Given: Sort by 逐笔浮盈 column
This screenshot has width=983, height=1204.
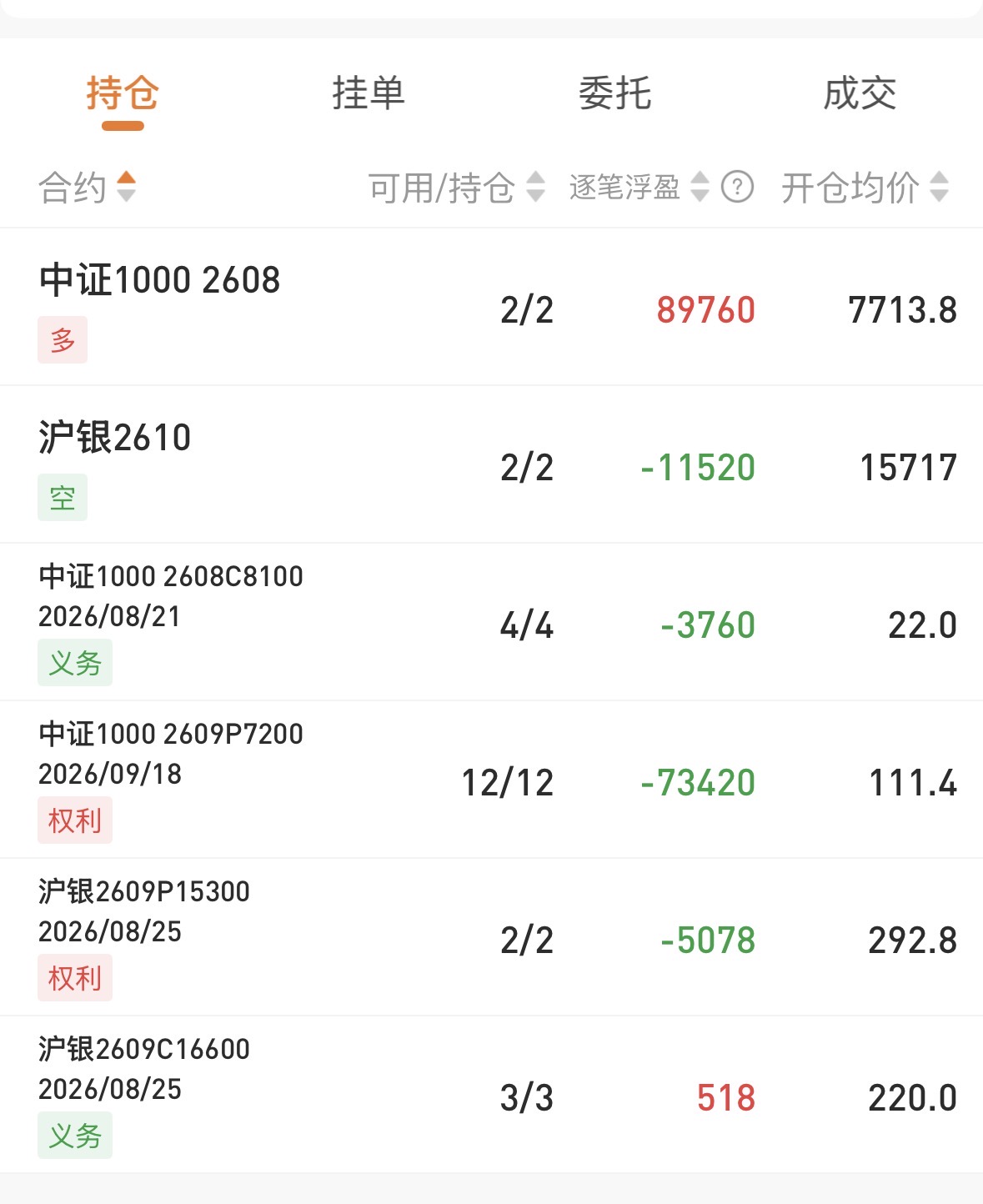Looking at the screenshot, I should 639,187.
